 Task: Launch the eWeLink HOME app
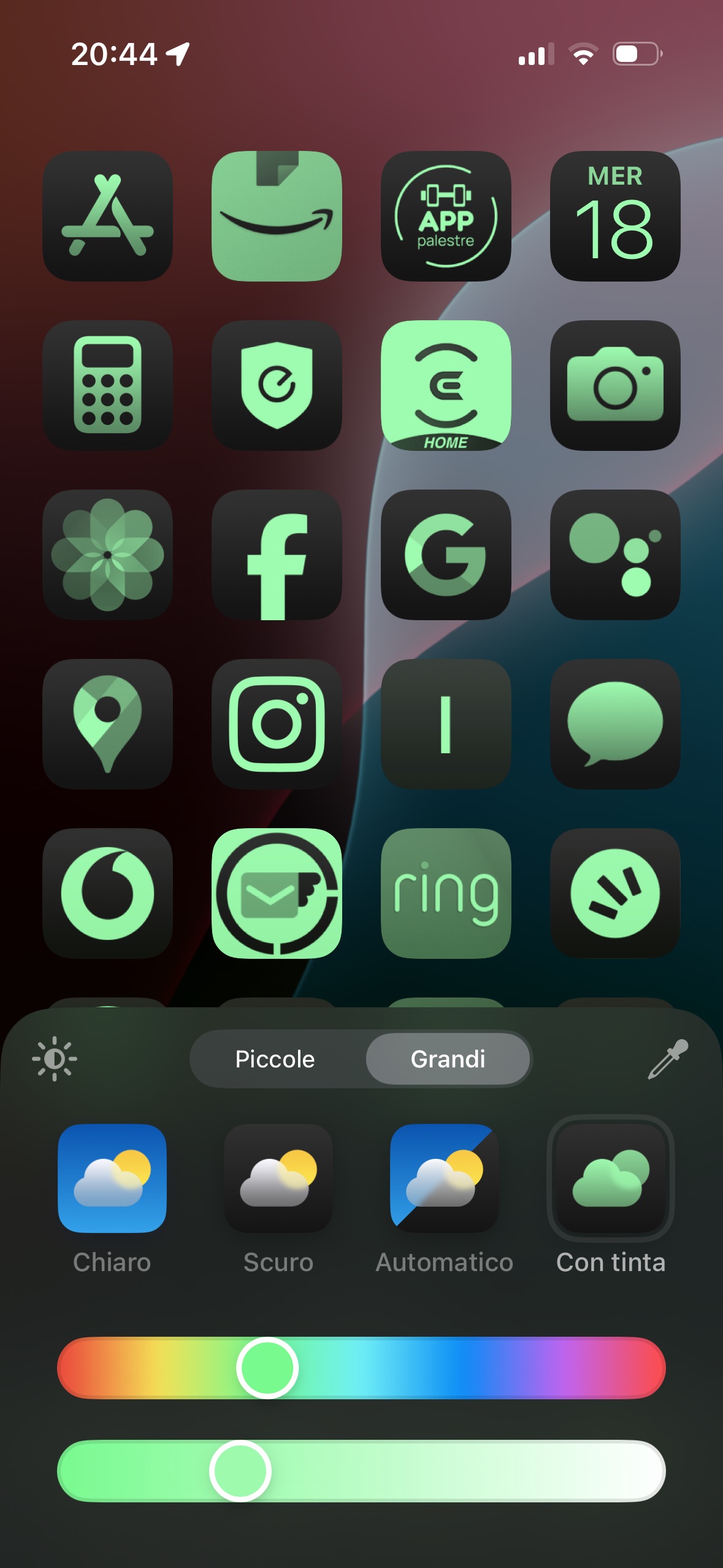[x=446, y=385]
